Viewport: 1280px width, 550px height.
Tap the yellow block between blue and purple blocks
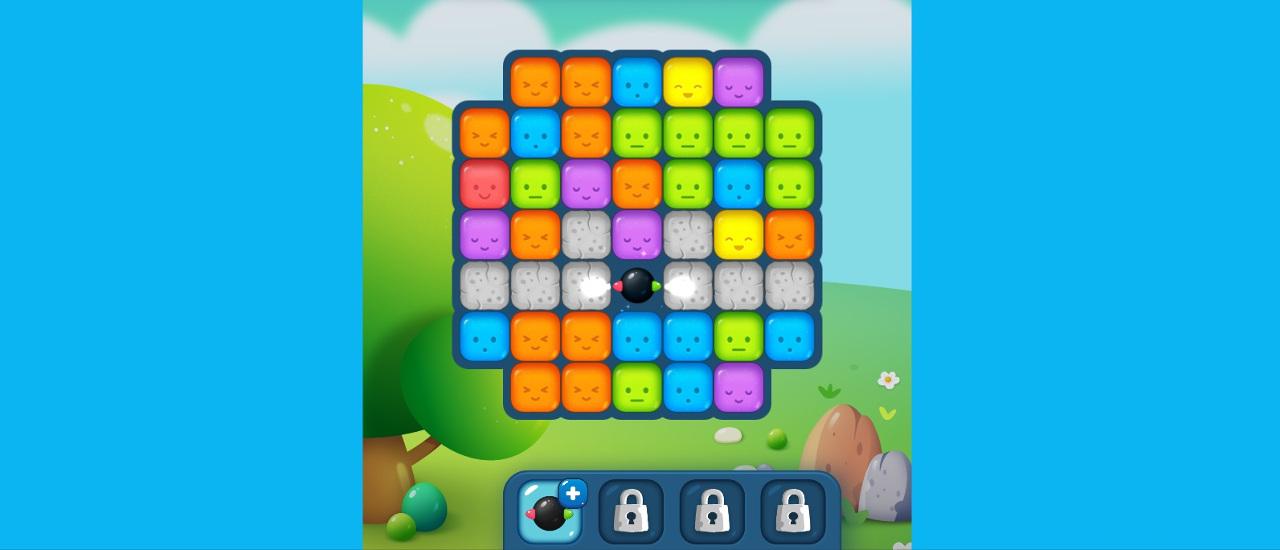tap(688, 82)
